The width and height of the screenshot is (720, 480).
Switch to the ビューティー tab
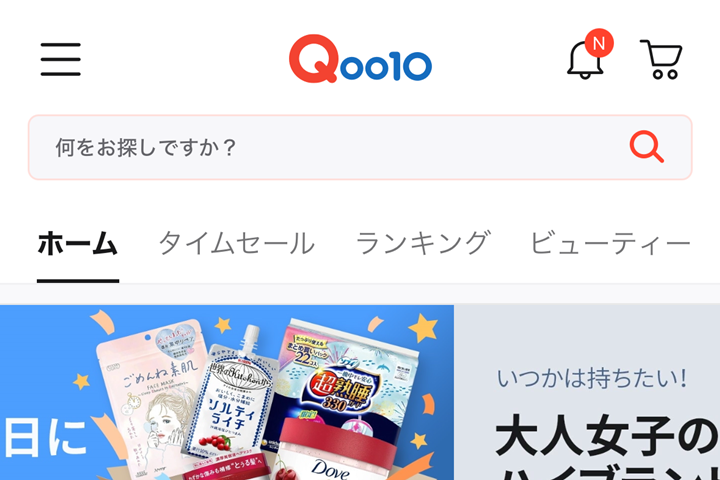(609, 243)
